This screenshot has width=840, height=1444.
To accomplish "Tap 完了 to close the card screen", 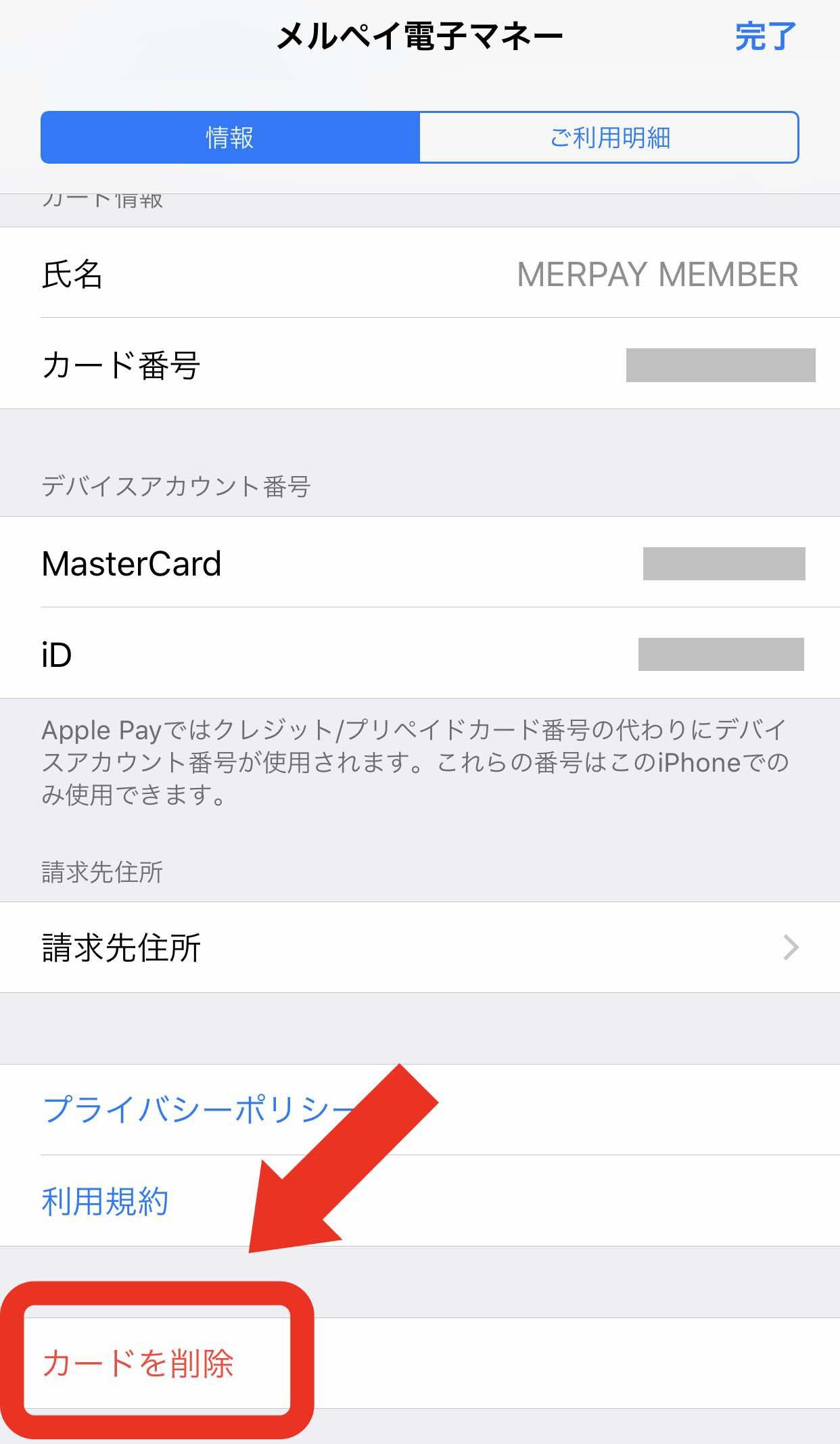I will 764,39.
